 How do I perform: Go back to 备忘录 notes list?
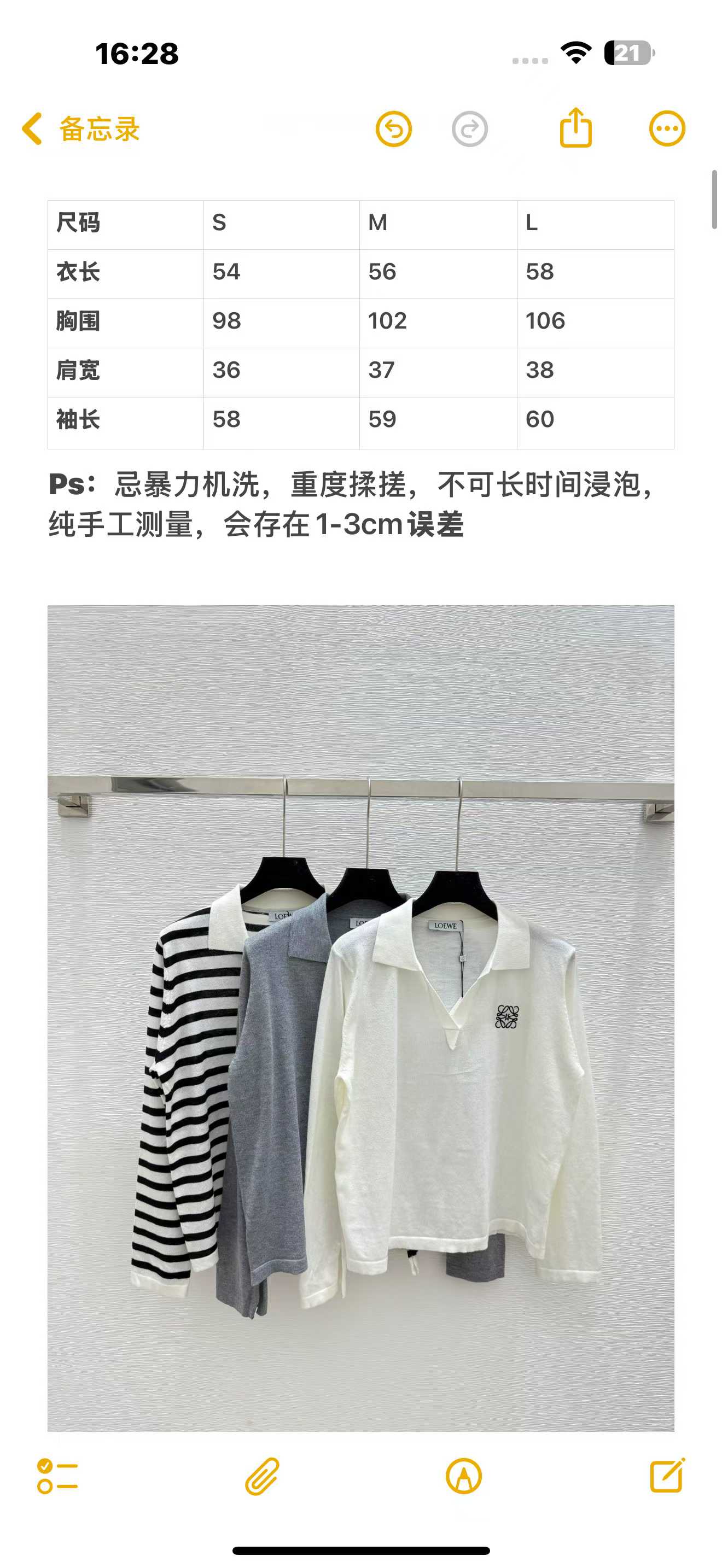[80, 129]
